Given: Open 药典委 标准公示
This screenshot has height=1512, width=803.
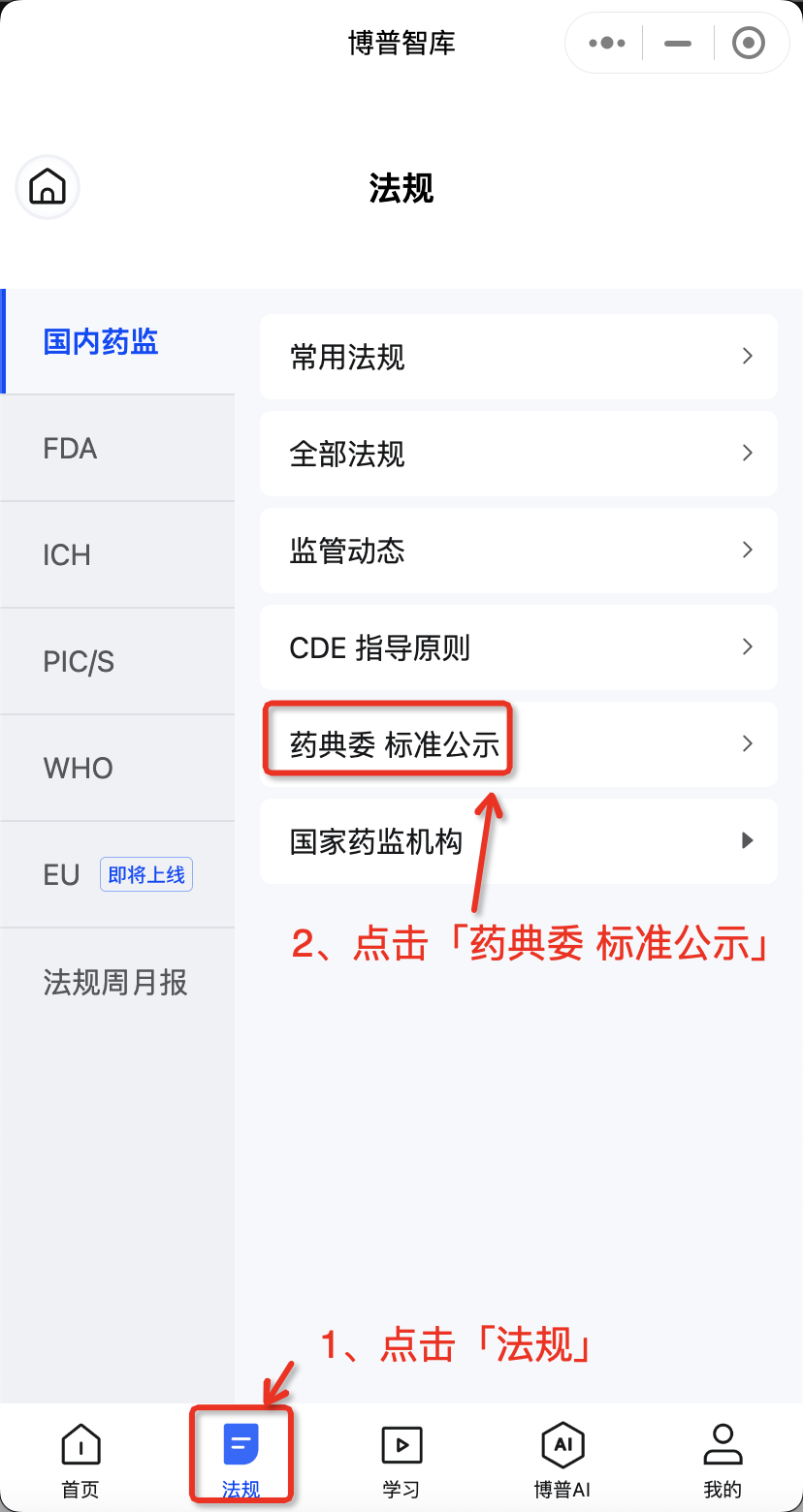Looking at the screenshot, I should [x=518, y=744].
